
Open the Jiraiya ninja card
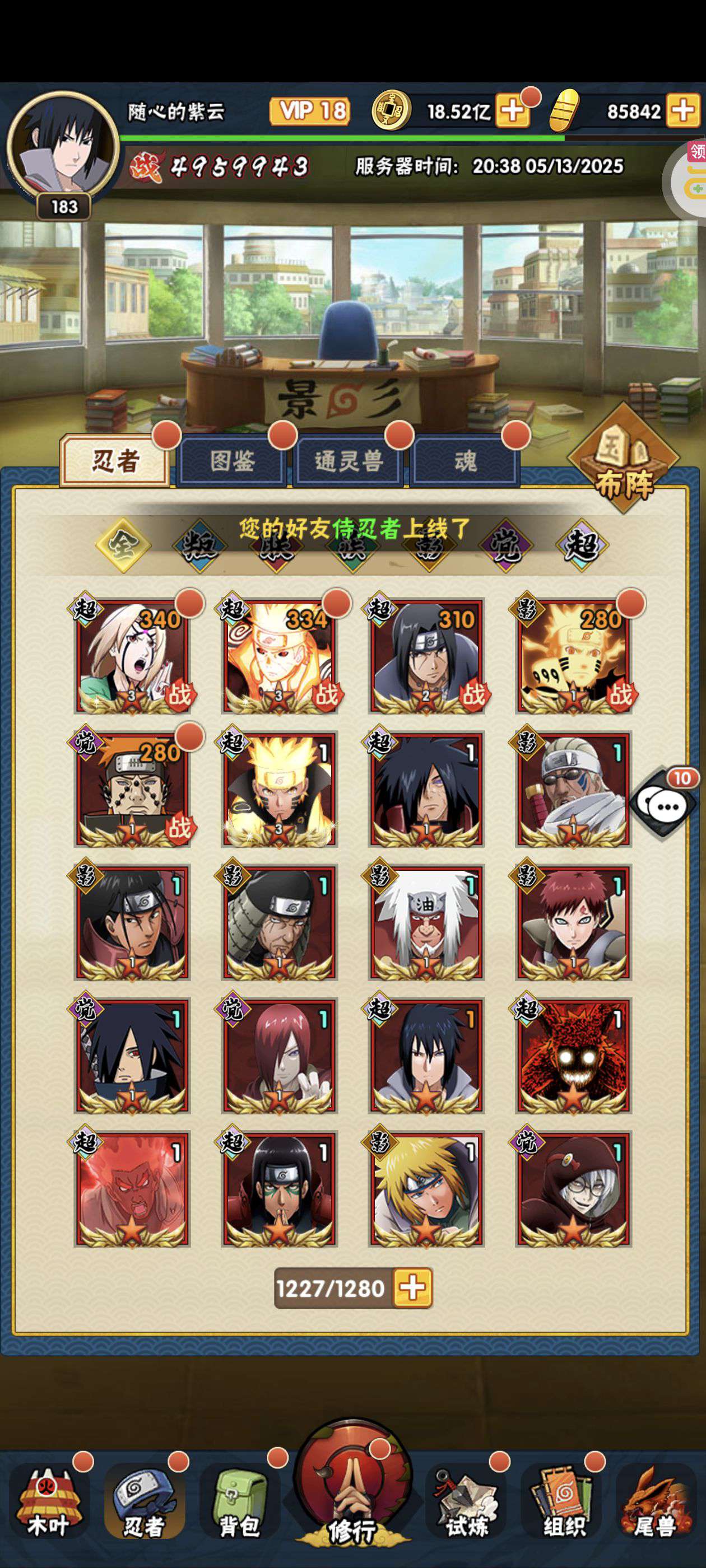(426, 922)
